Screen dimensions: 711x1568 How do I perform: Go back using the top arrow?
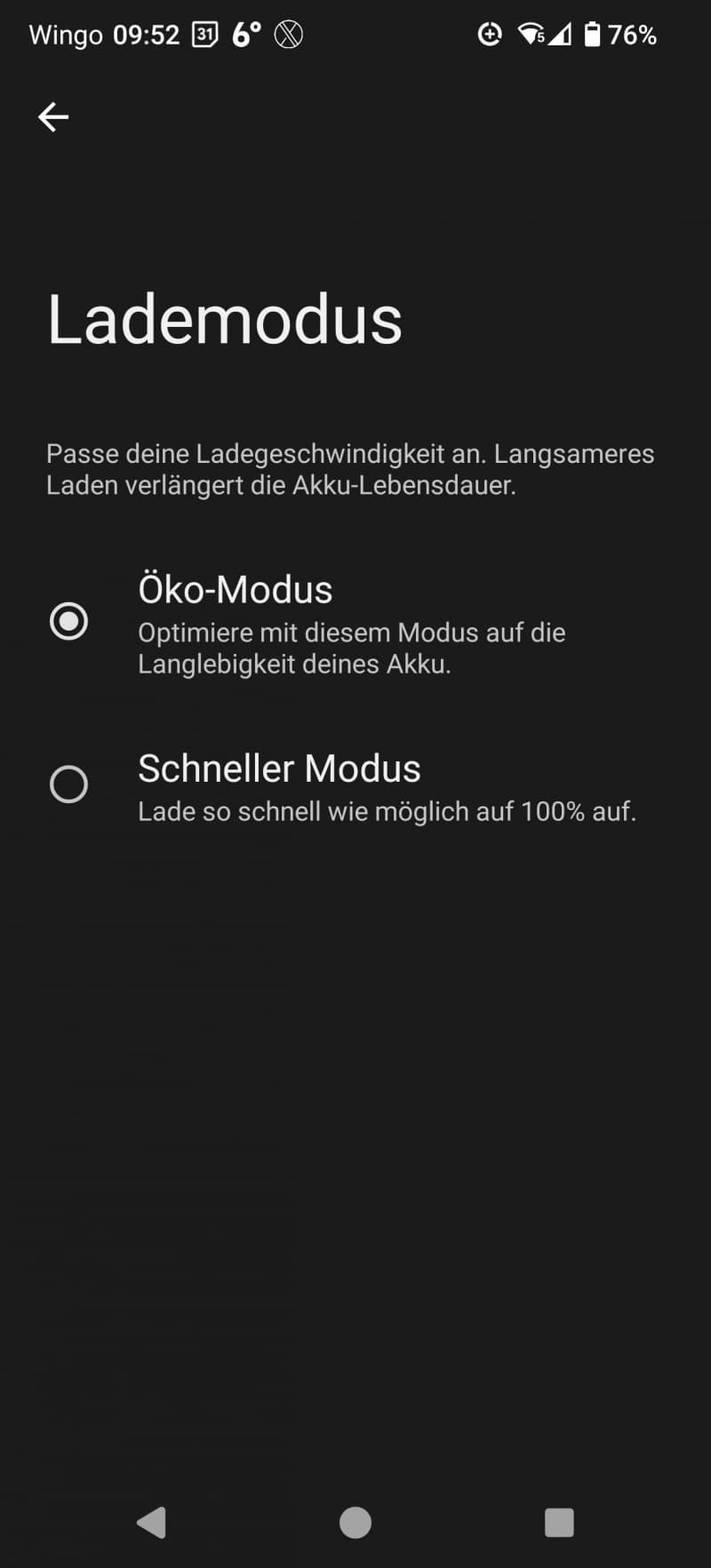click(53, 116)
